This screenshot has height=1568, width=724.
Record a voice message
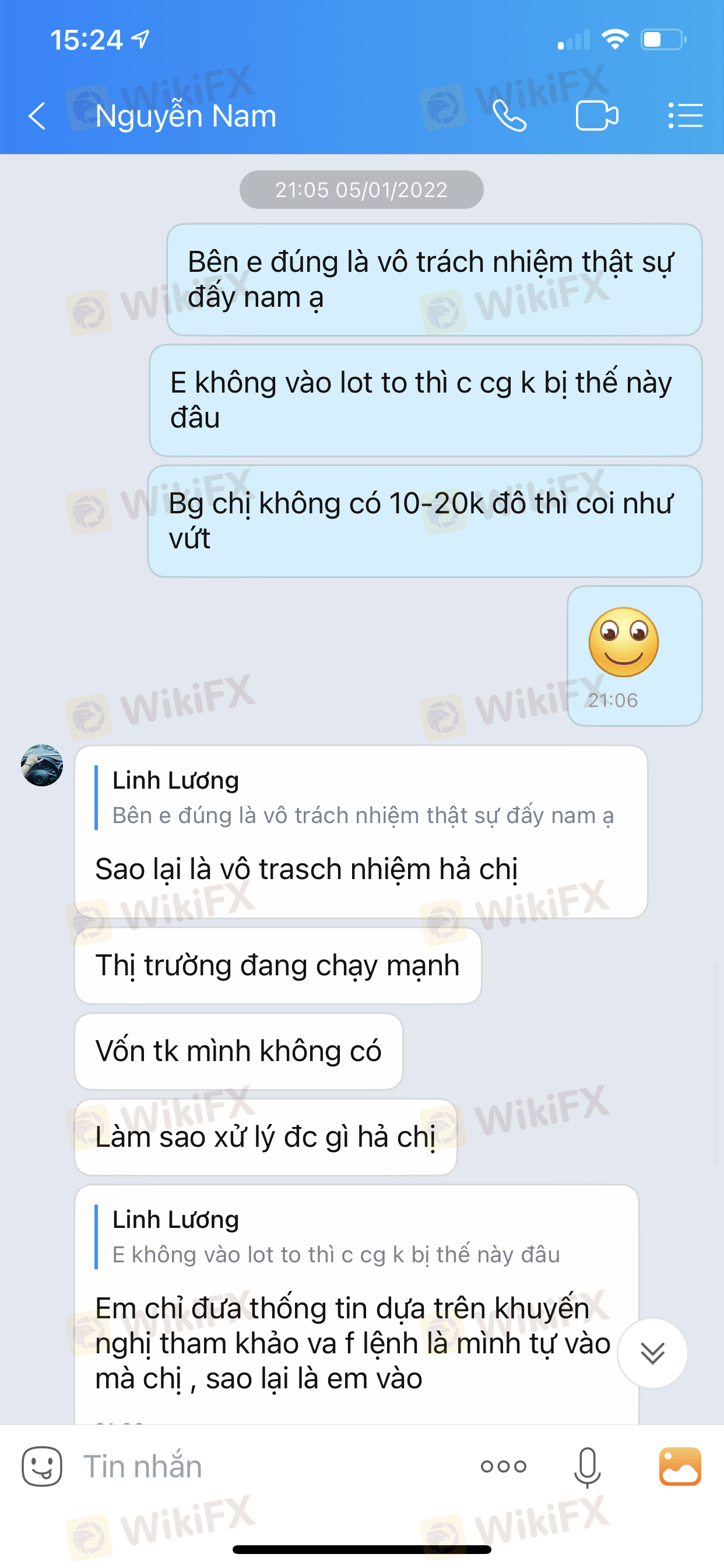click(587, 1466)
